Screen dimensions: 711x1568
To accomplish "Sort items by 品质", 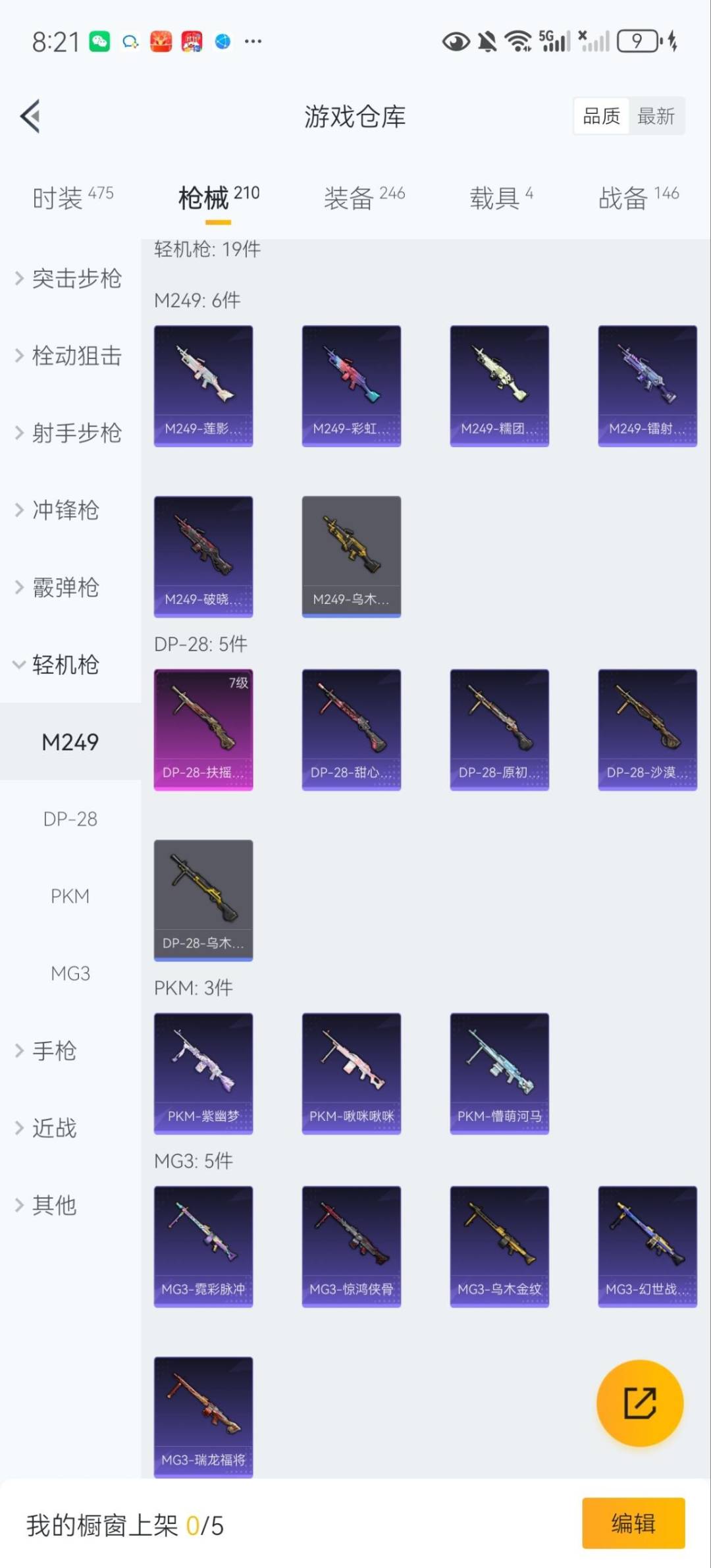I will [601, 117].
